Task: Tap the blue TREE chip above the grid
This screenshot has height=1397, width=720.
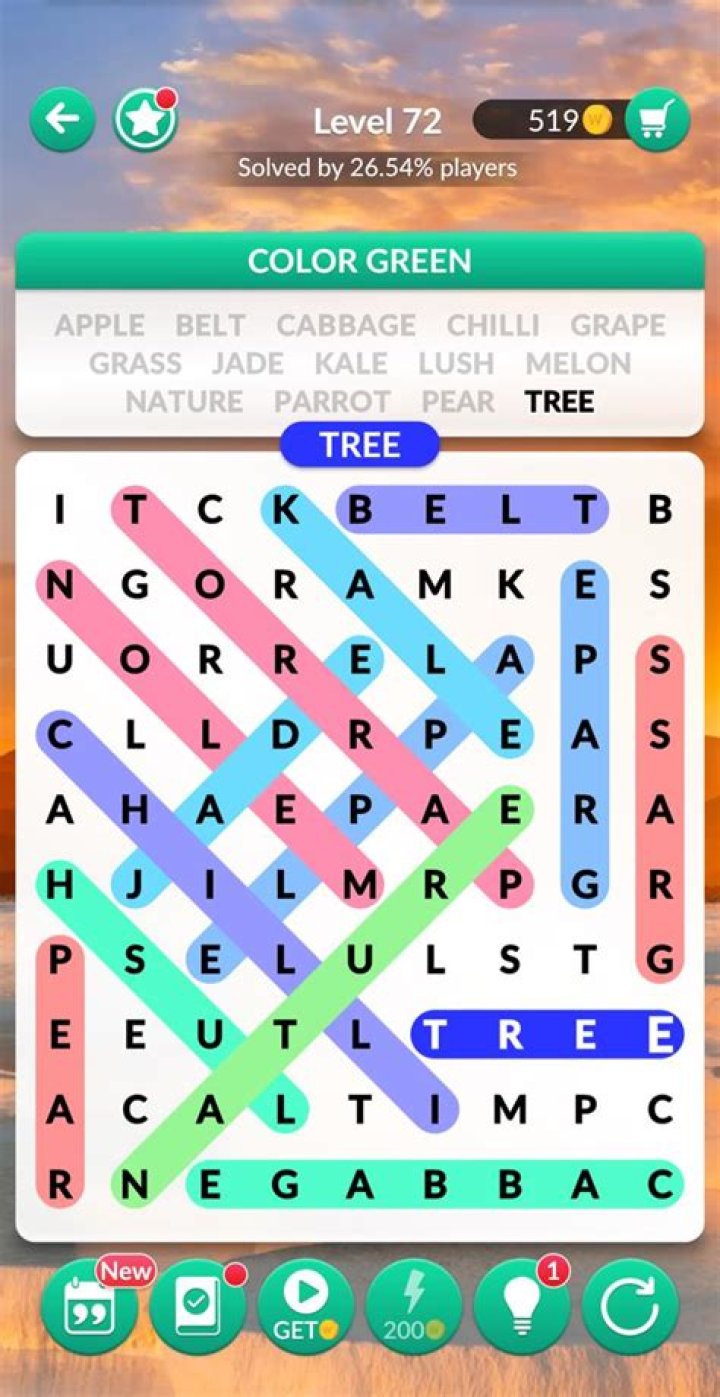Action: tap(360, 445)
